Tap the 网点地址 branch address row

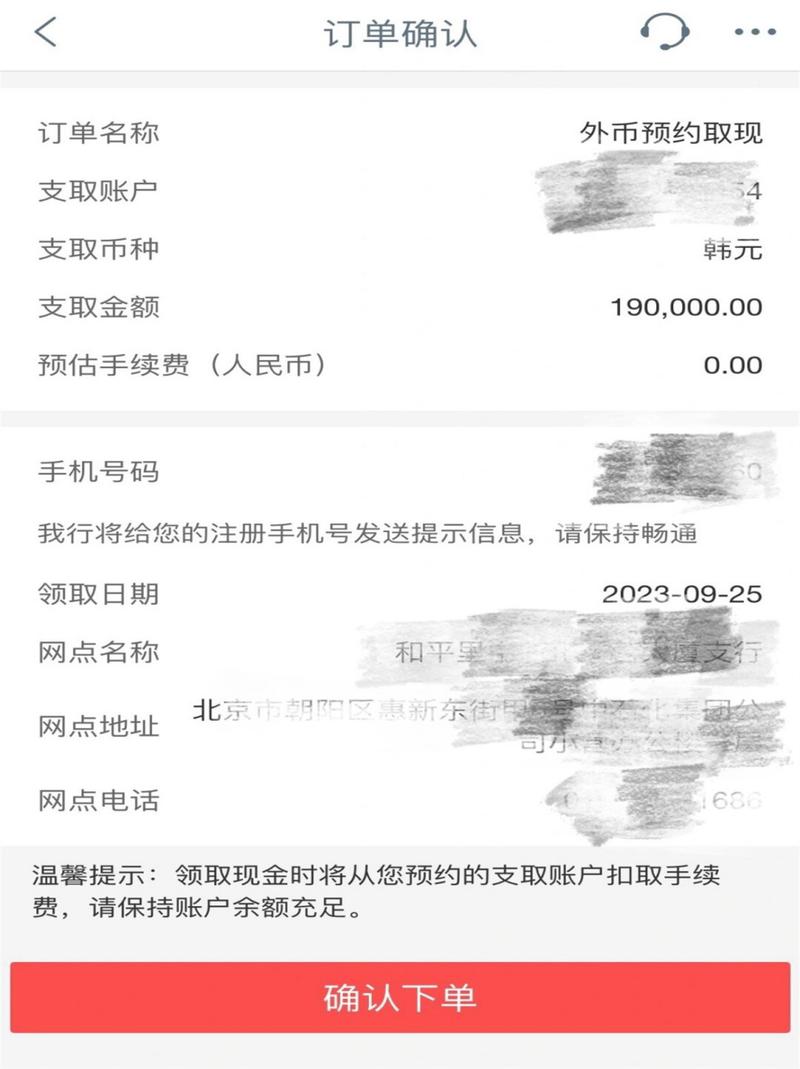(x=400, y=722)
